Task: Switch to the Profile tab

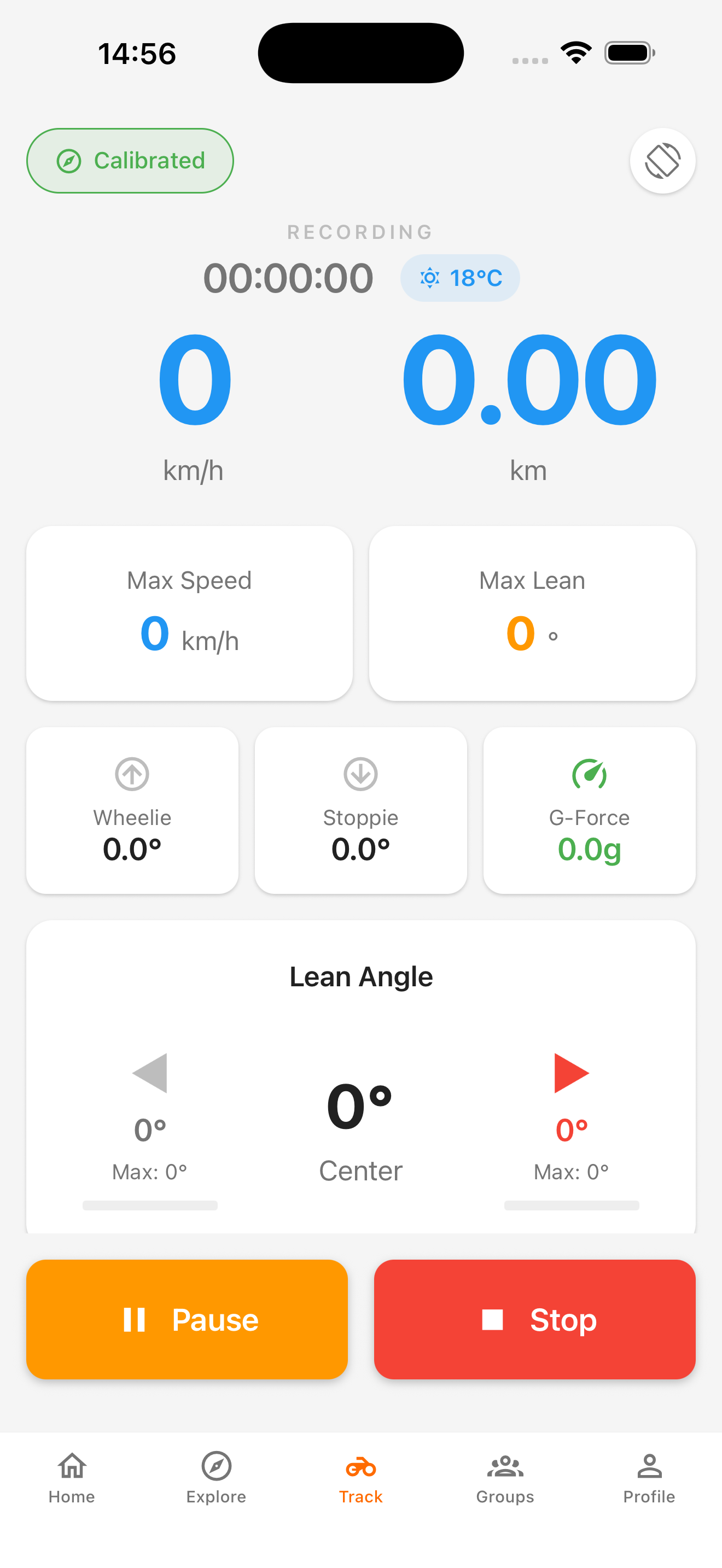Action: pyautogui.click(x=649, y=1477)
